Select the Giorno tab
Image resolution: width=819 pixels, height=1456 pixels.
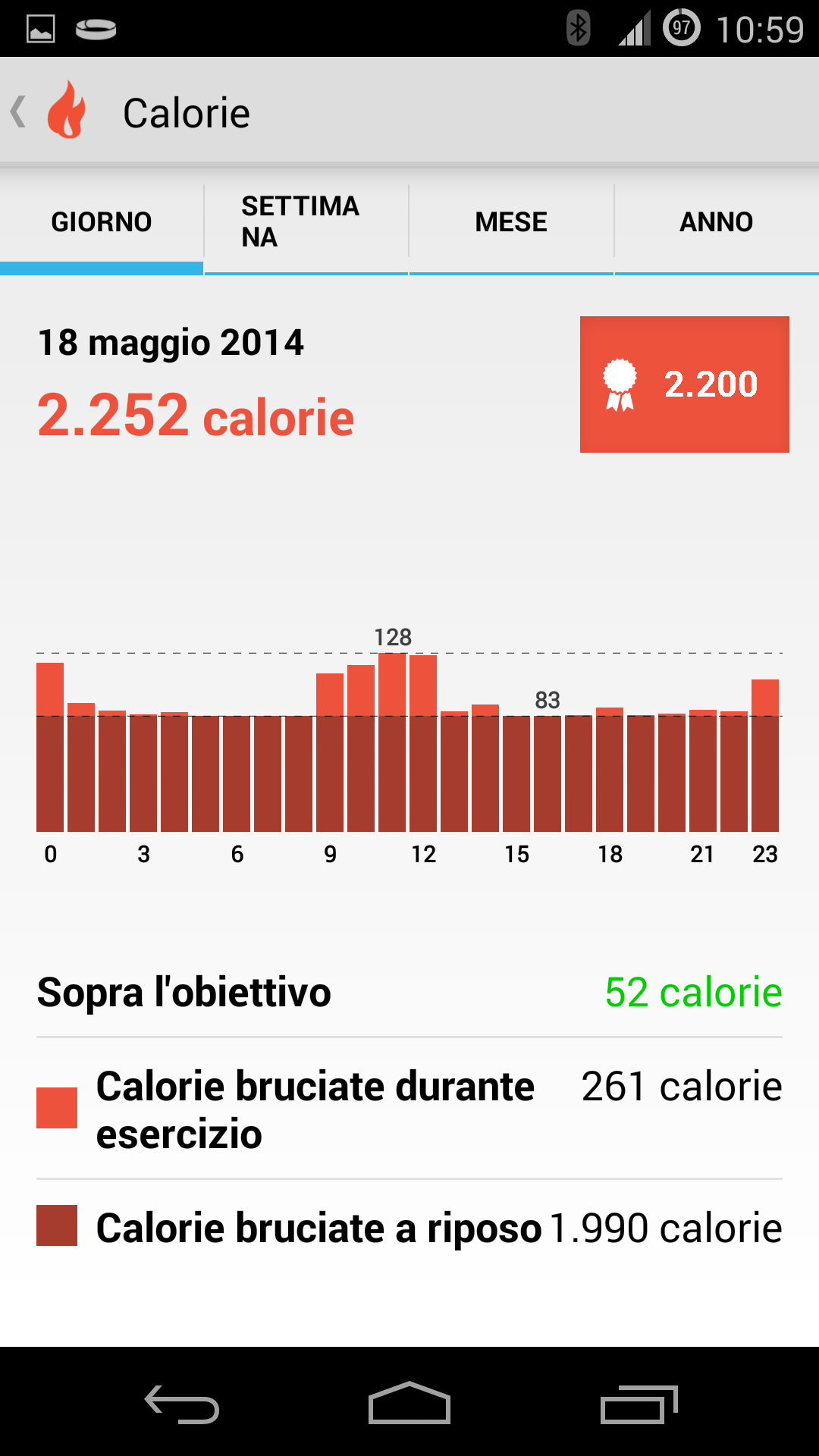pyautogui.click(x=102, y=221)
